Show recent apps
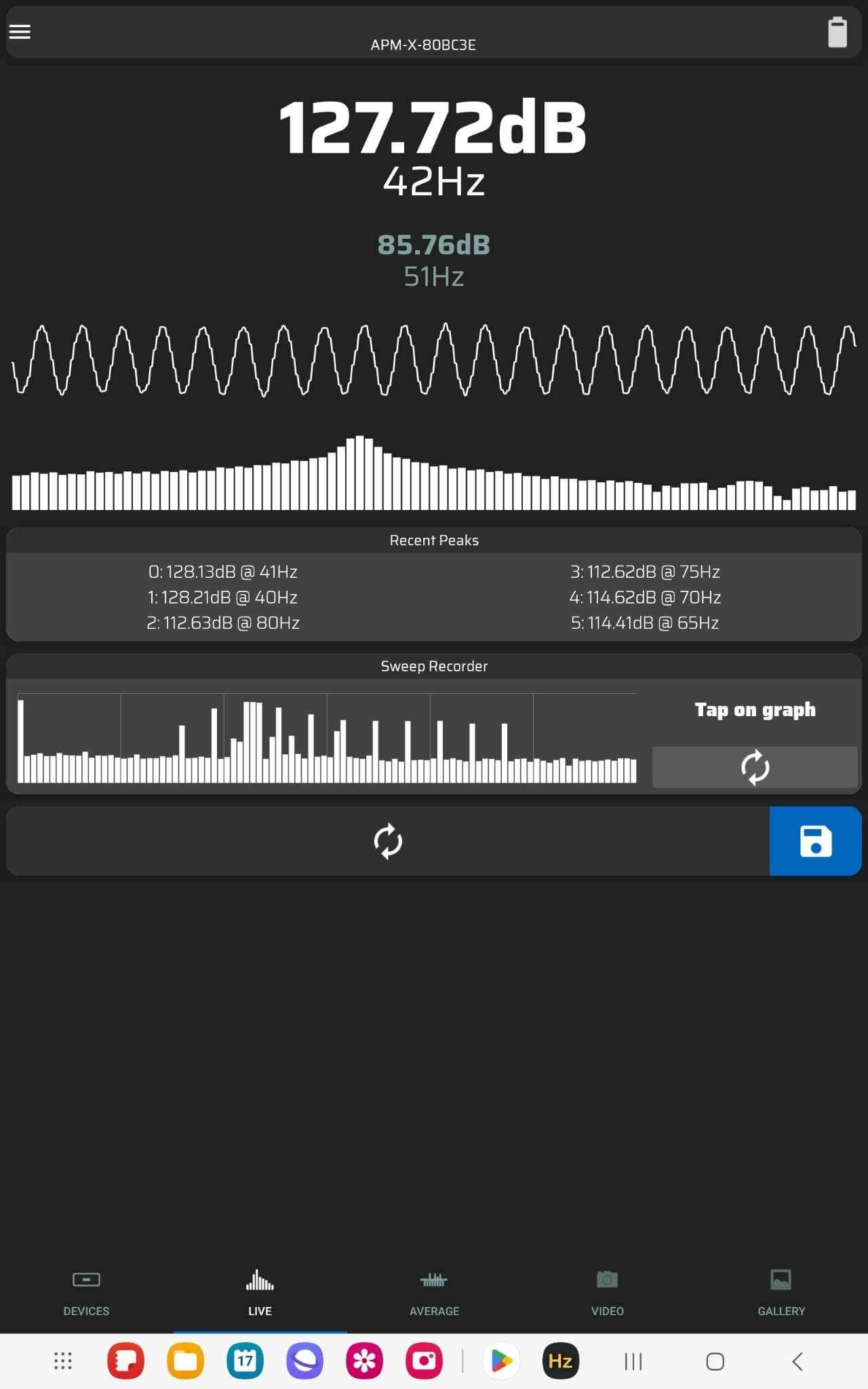Image resolution: width=868 pixels, height=1389 pixels. pyautogui.click(x=633, y=1361)
